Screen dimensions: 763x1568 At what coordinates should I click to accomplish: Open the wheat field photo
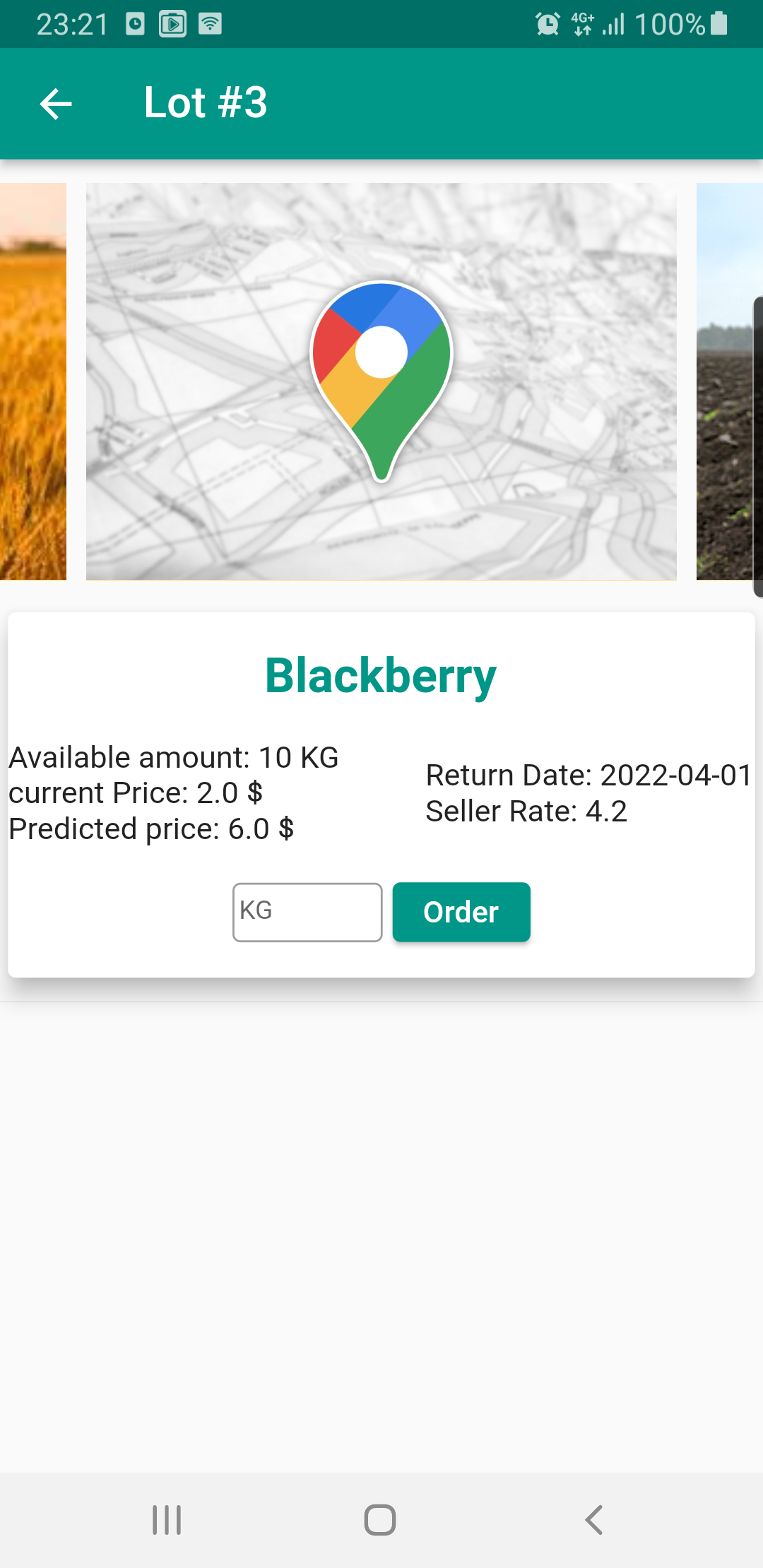click(x=32, y=381)
